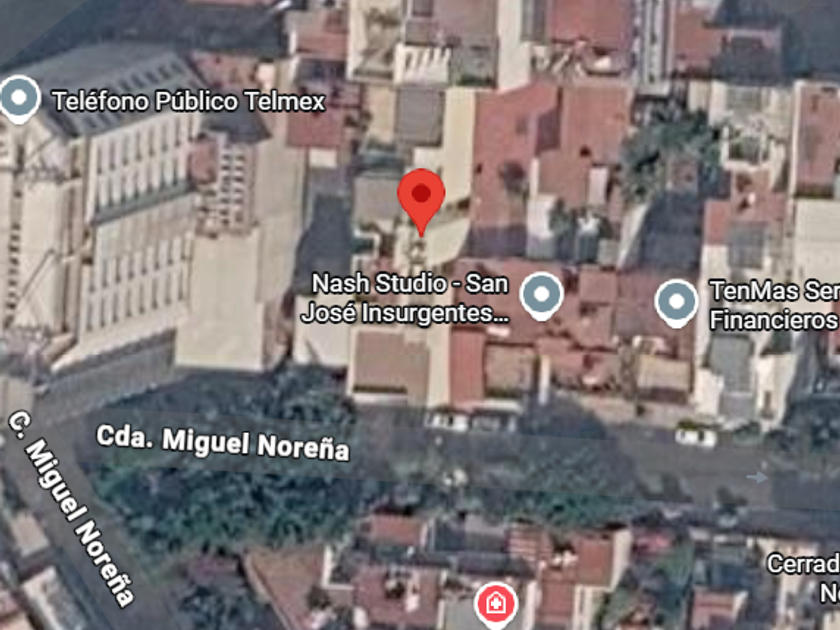Tap the TenMas Servicios Financieros marker
The height and width of the screenshot is (630, 840).
[x=676, y=301]
